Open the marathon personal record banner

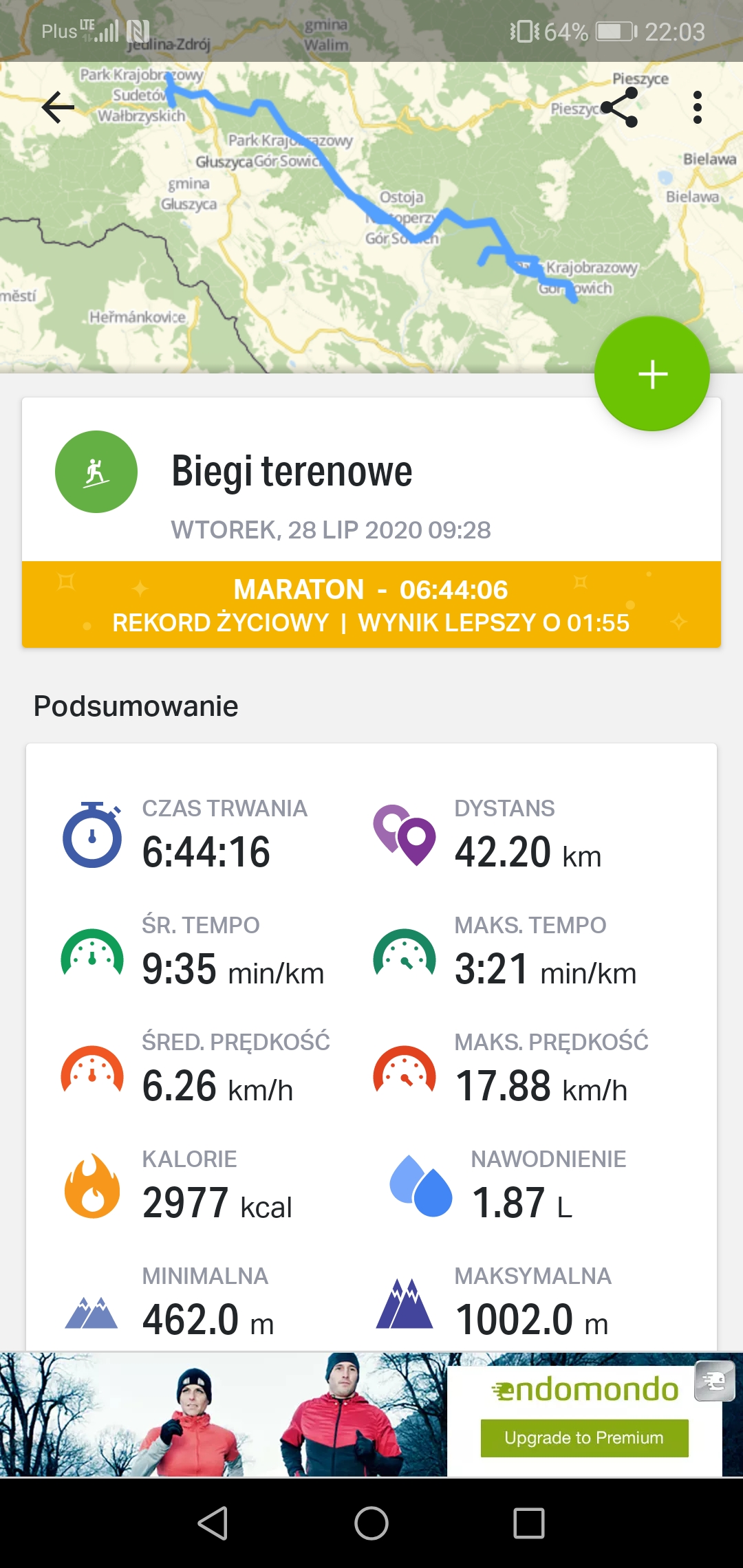pos(371,605)
